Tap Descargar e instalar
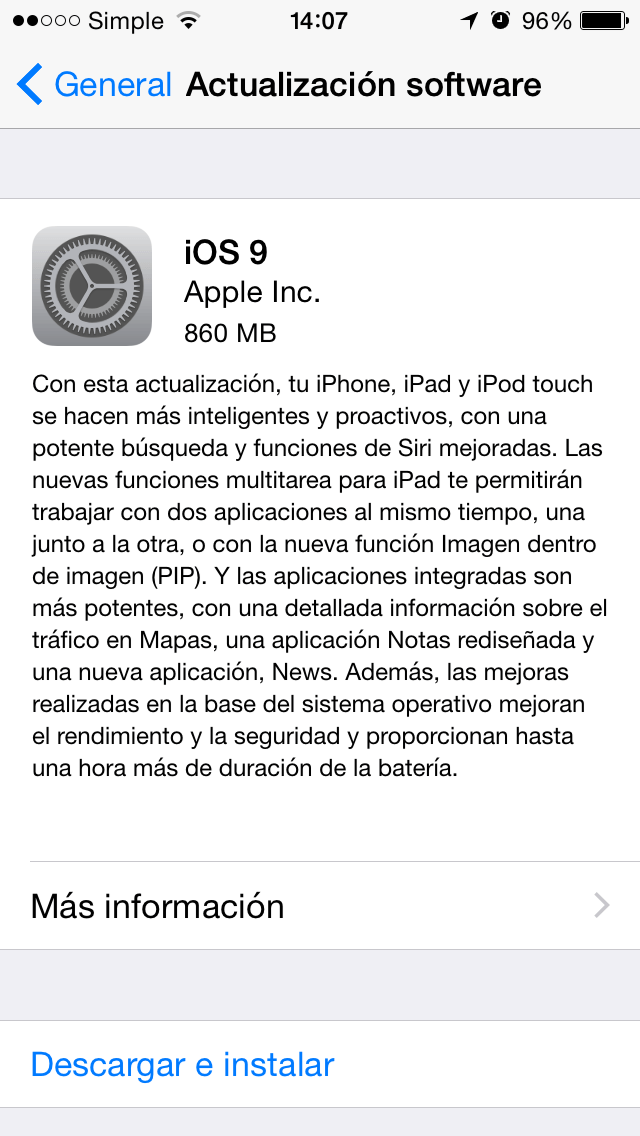 183,1064
